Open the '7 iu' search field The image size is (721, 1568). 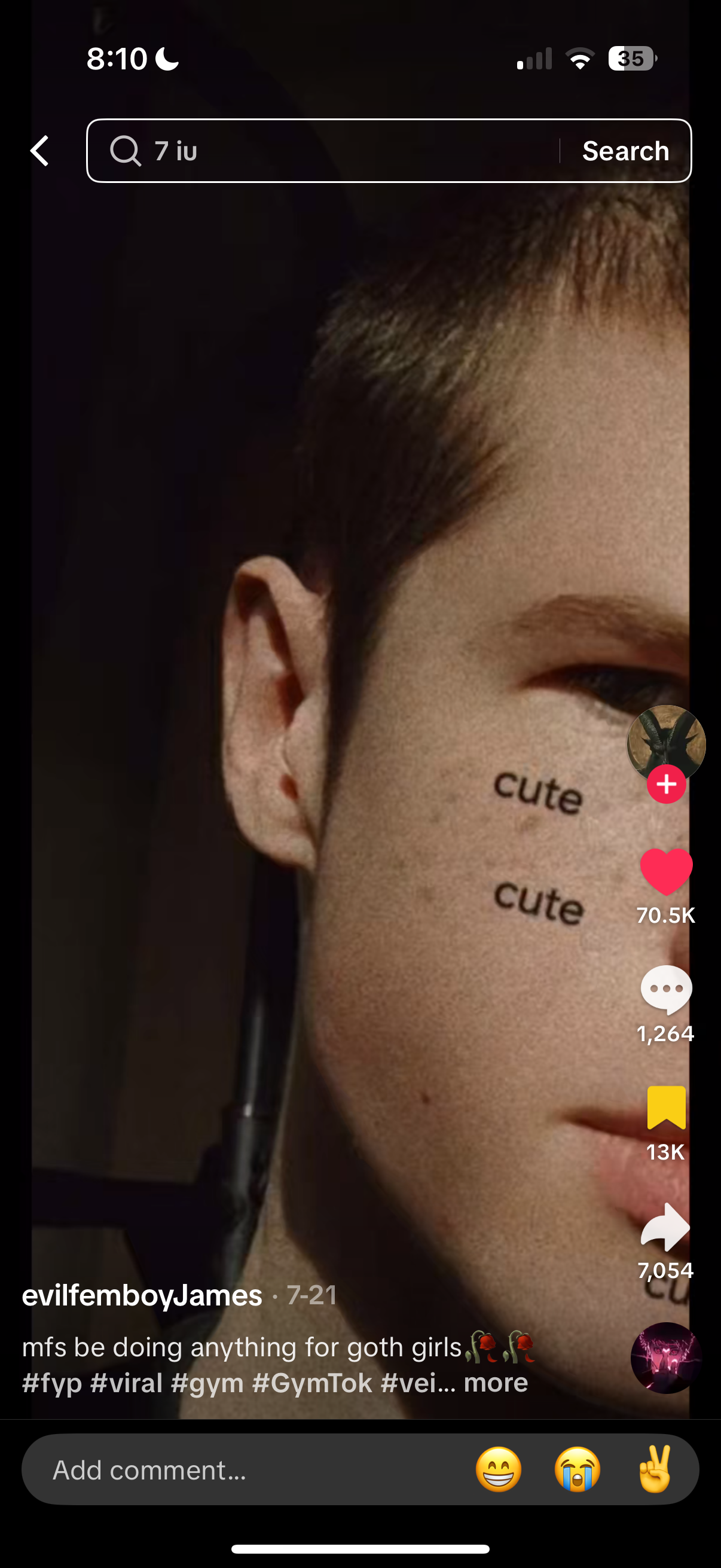[x=329, y=150]
